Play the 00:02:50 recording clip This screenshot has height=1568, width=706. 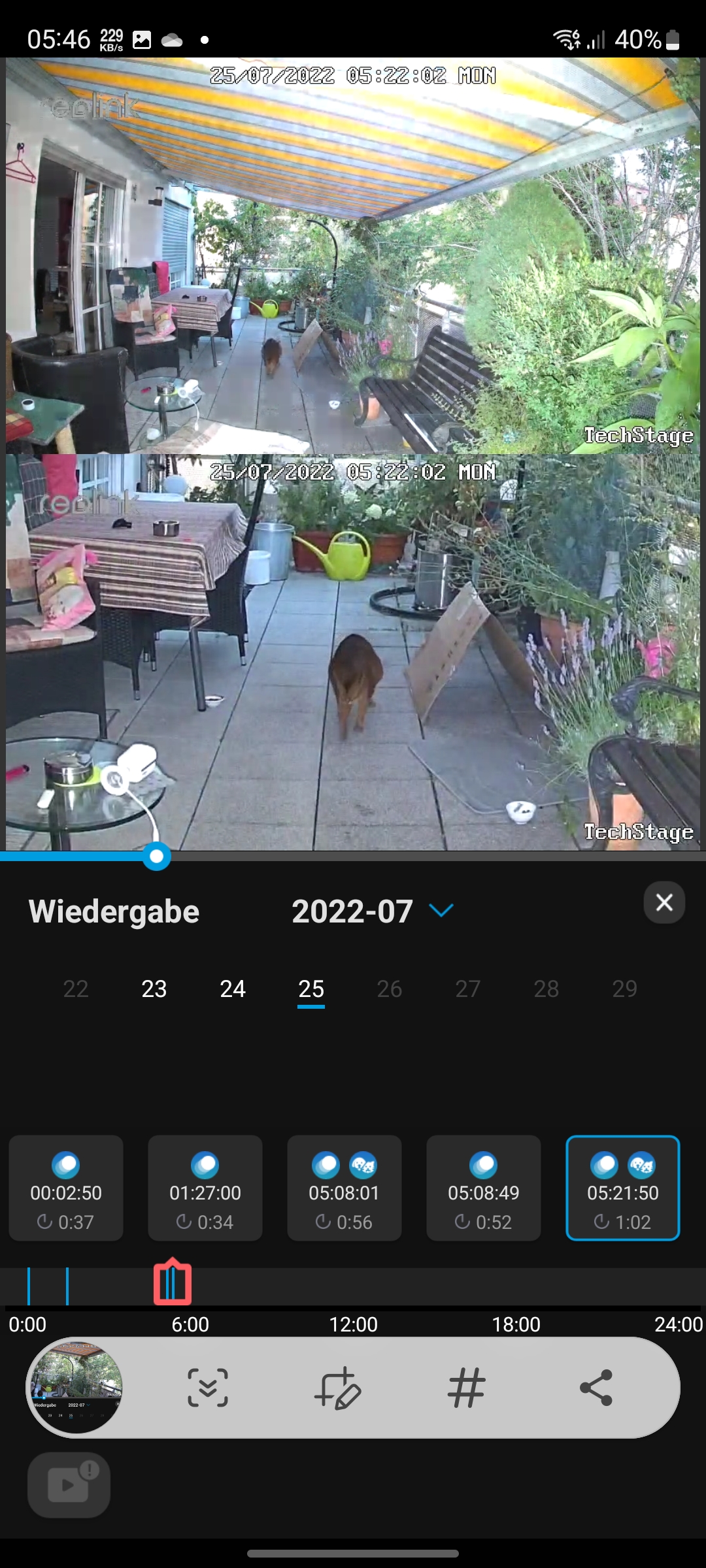(66, 1188)
